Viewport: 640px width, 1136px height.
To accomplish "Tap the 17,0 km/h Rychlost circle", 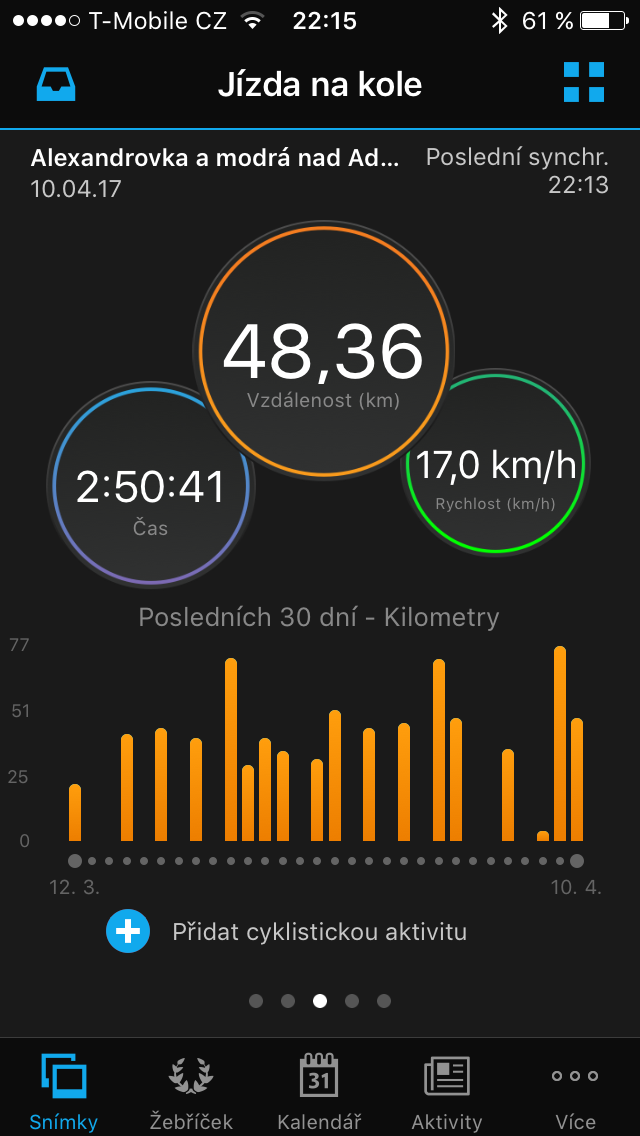I will pos(496,462).
